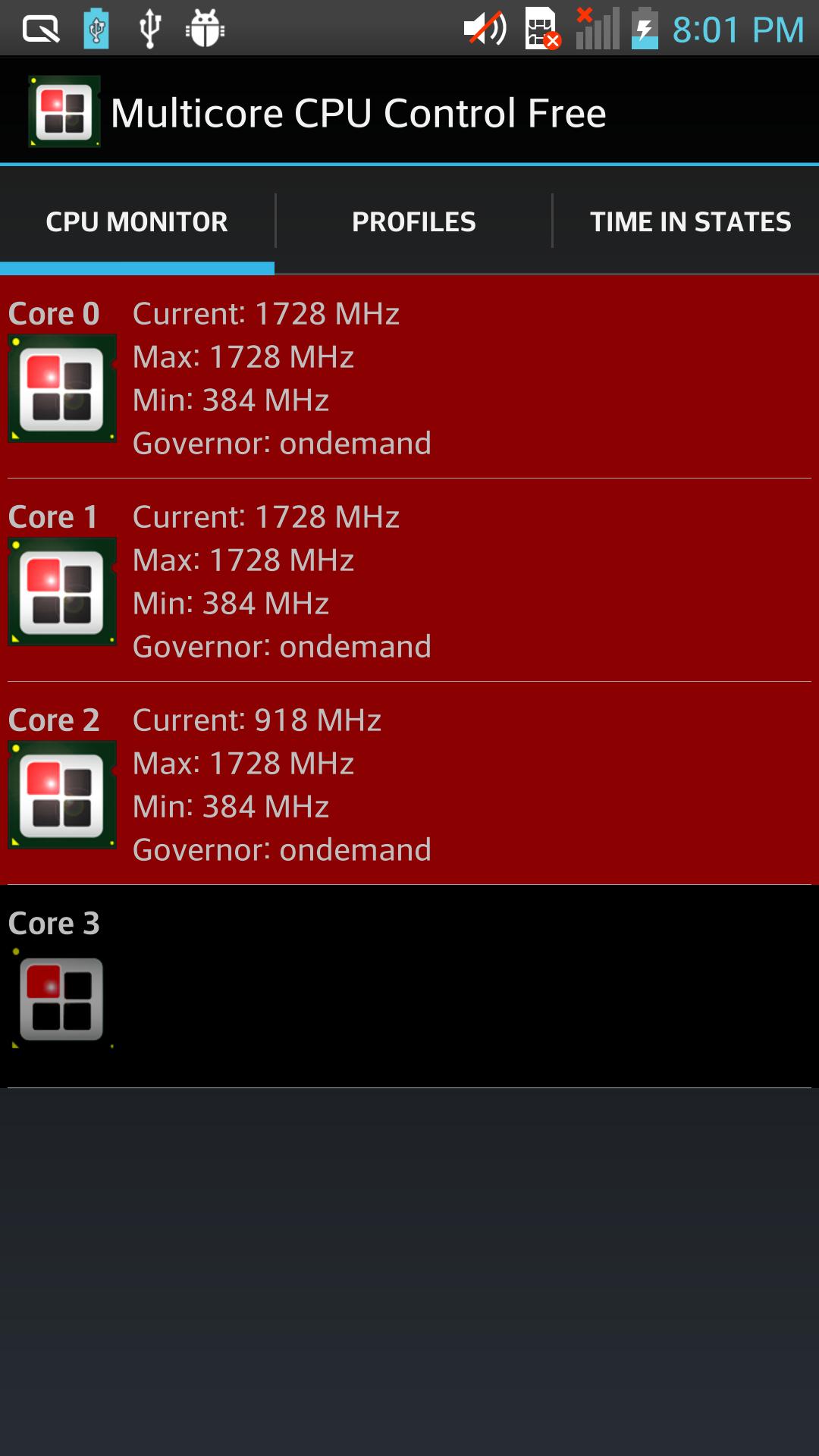Tap Max: 1728 MHz on Core 1
The image size is (819, 1456).
coord(243,561)
